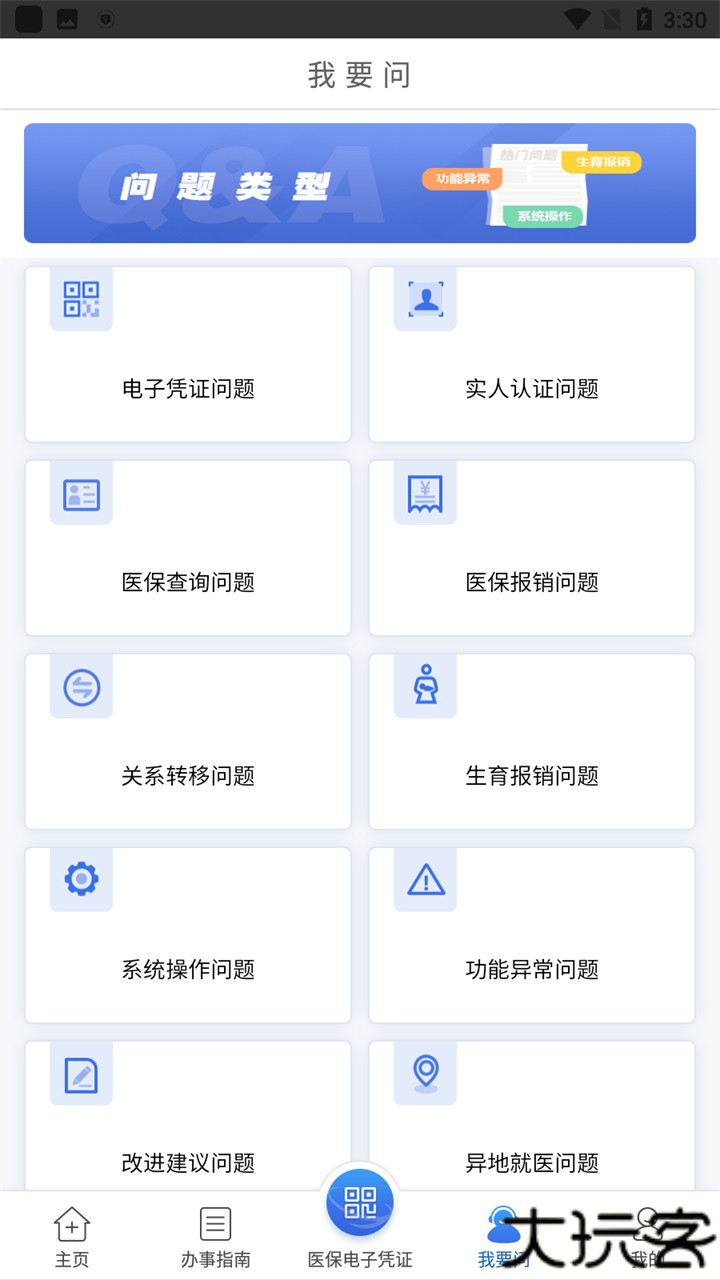Viewport: 720px width, 1280px height.
Task: Tap the central 医保电子凭证 QR button
Action: (x=359, y=1202)
